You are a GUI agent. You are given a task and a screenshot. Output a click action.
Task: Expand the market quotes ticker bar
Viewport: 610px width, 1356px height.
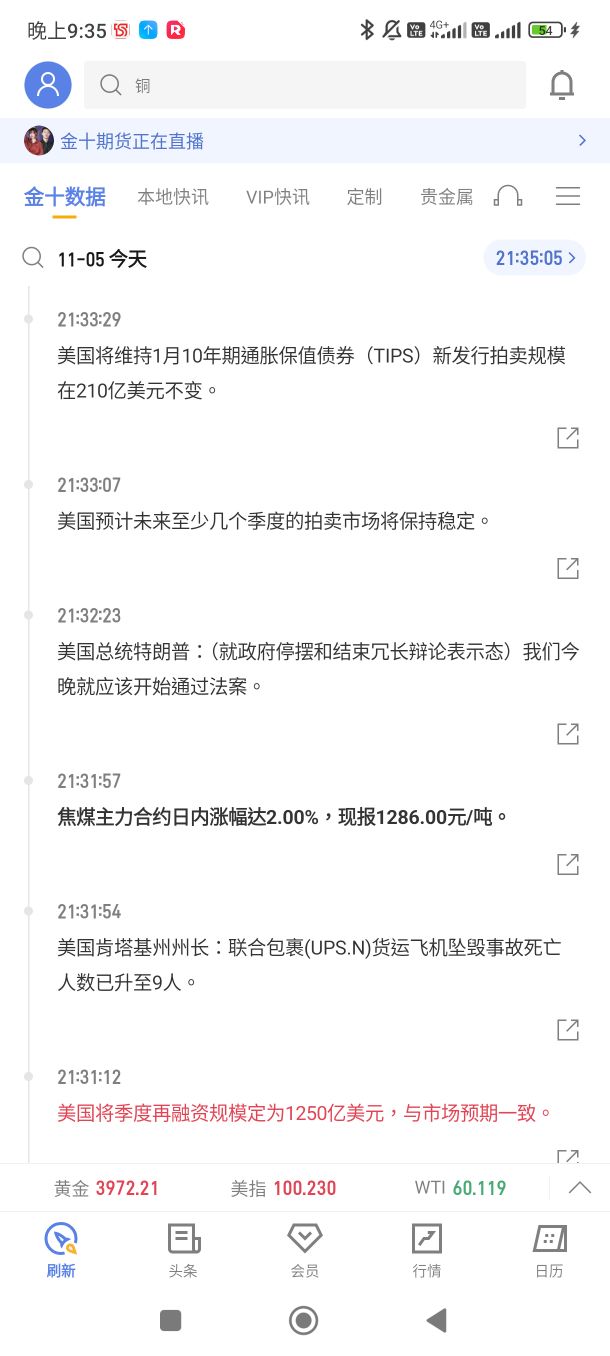[x=579, y=1188]
